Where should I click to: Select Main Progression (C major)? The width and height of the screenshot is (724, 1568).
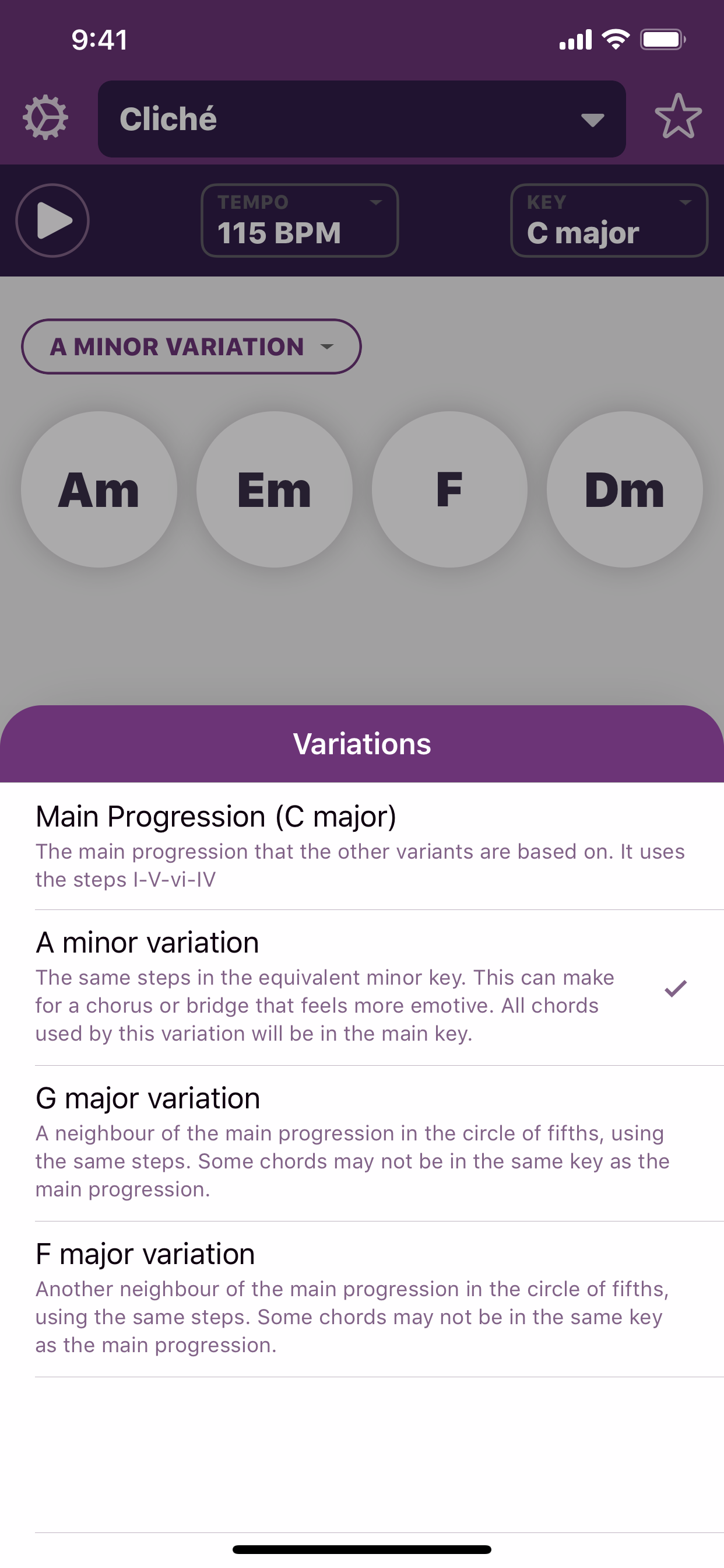coord(361,845)
